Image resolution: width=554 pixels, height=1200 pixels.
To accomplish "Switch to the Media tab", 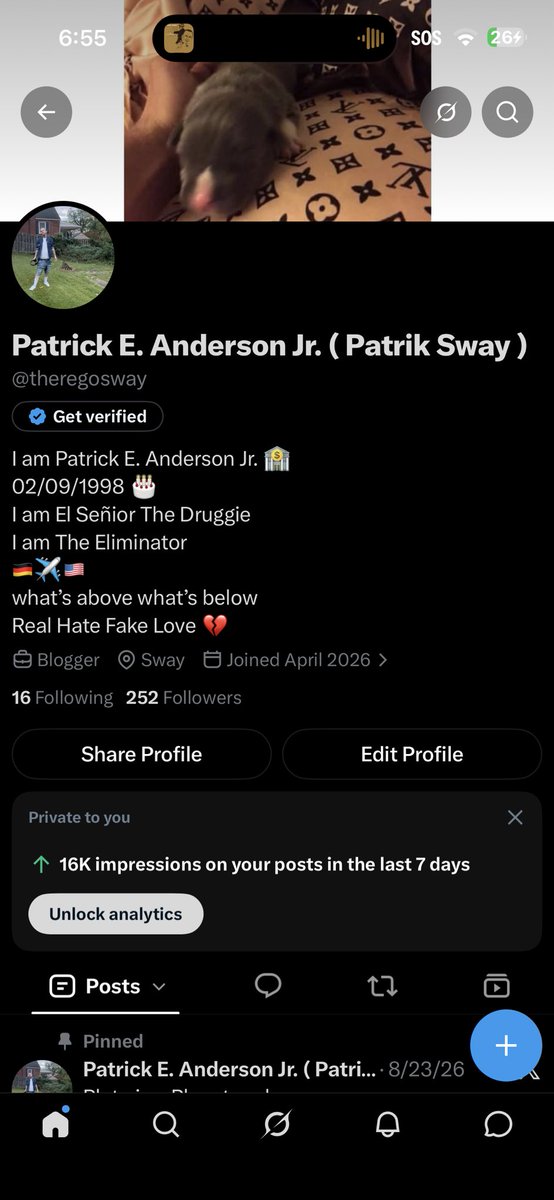I will click(497, 986).
